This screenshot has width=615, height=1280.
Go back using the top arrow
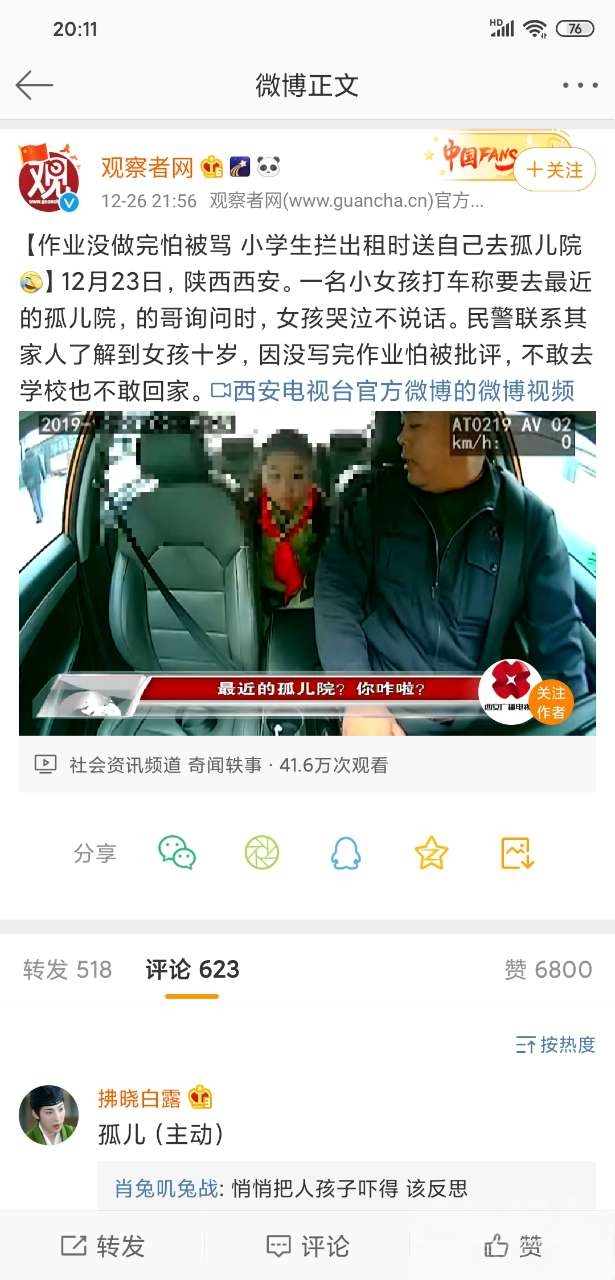tap(34, 85)
